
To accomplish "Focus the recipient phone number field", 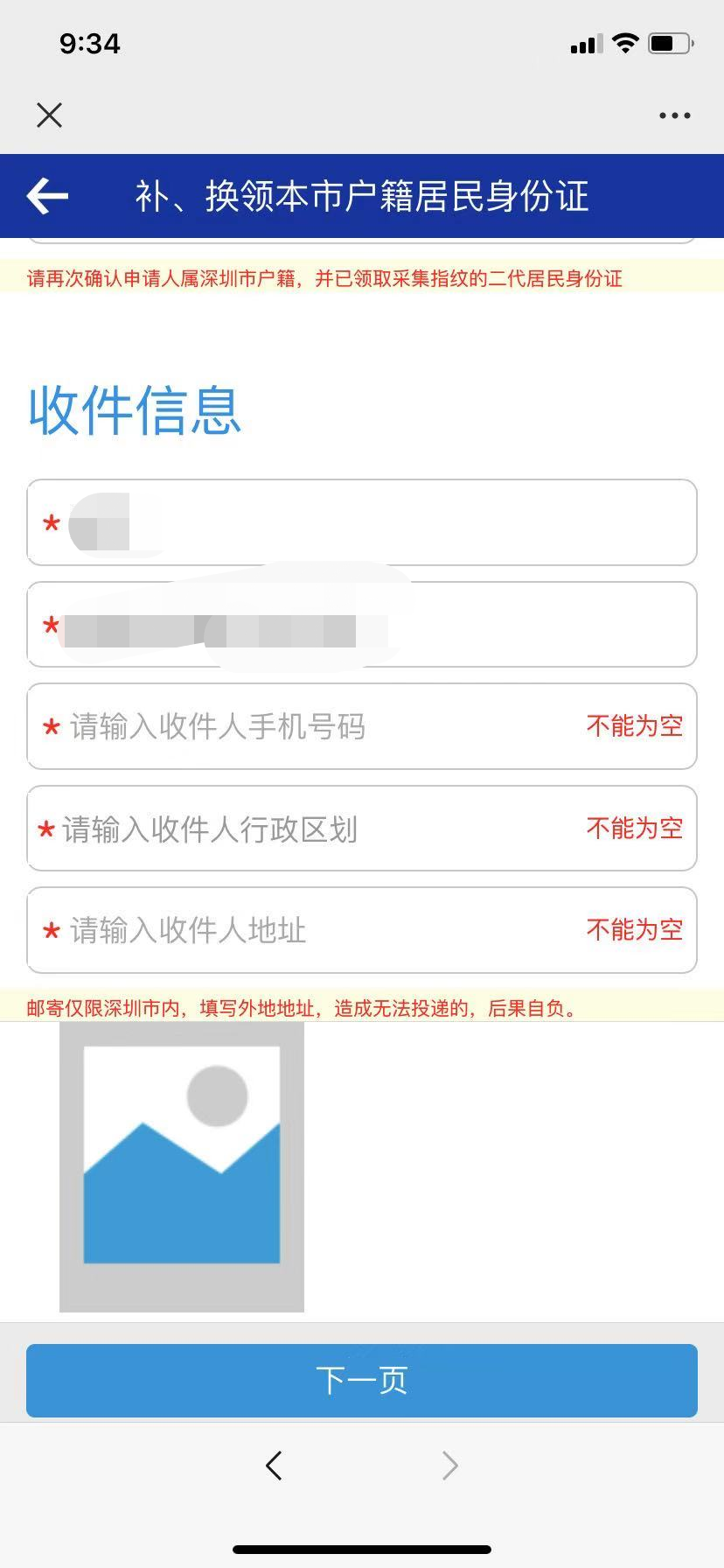I will point(361,727).
